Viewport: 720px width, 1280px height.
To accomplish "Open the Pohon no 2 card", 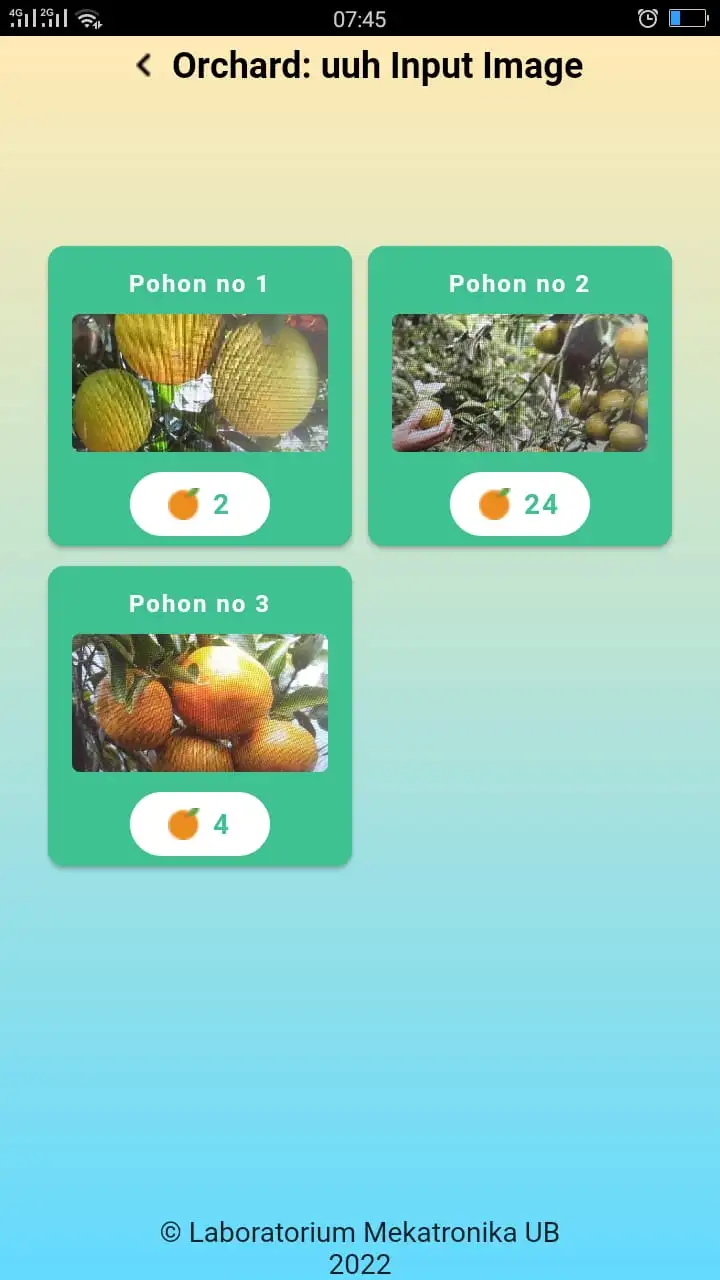I will pyautogui.click(x=520, y=395).
